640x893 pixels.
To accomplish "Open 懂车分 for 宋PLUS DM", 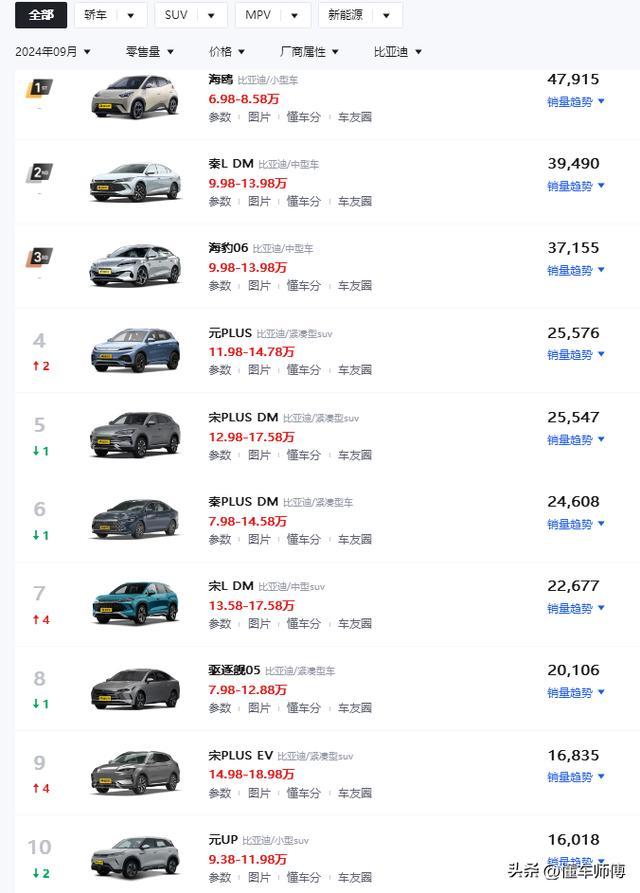I will click(x=304, y=455).
